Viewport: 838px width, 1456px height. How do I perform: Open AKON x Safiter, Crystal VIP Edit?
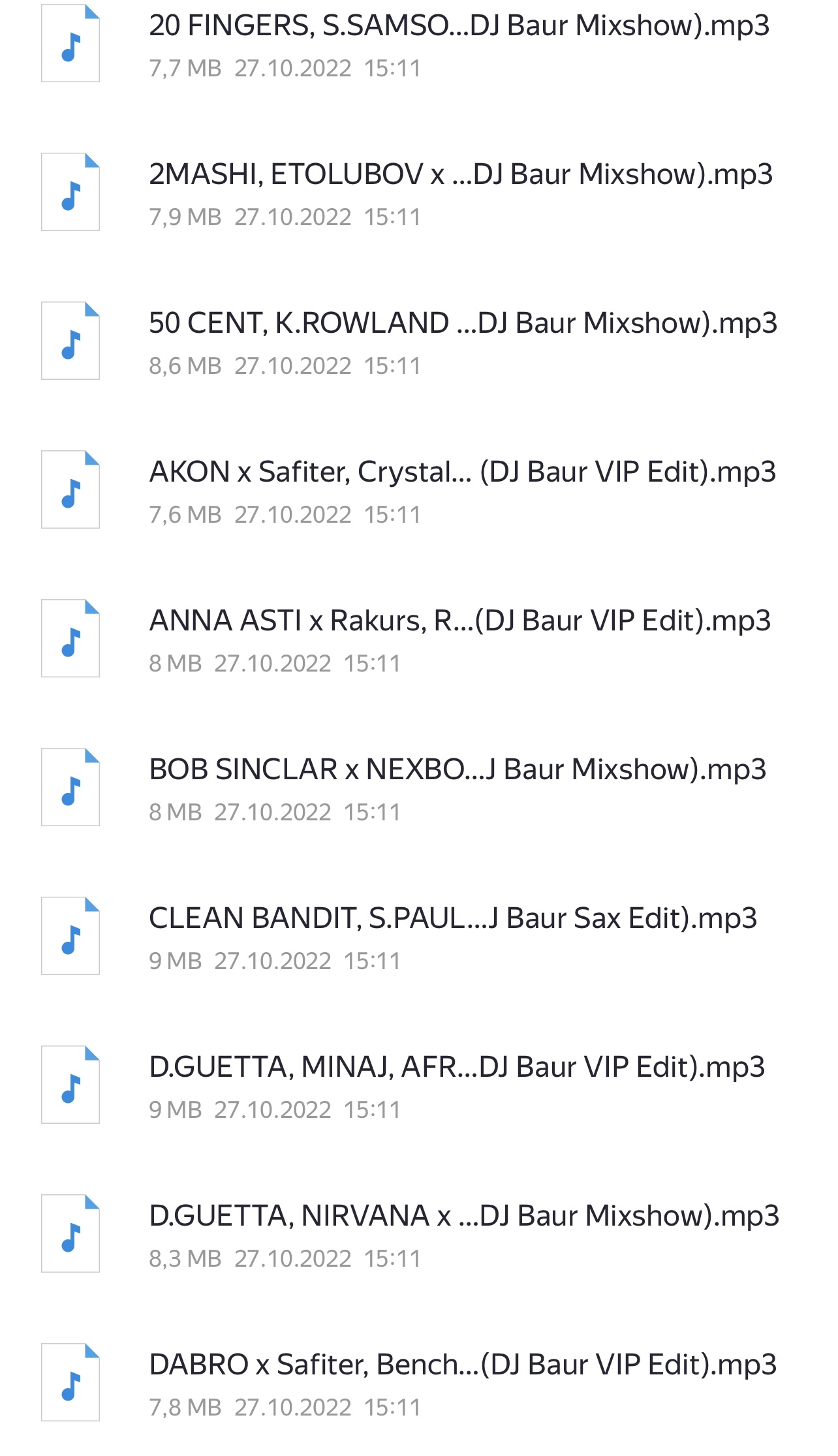tap(462, 473)
